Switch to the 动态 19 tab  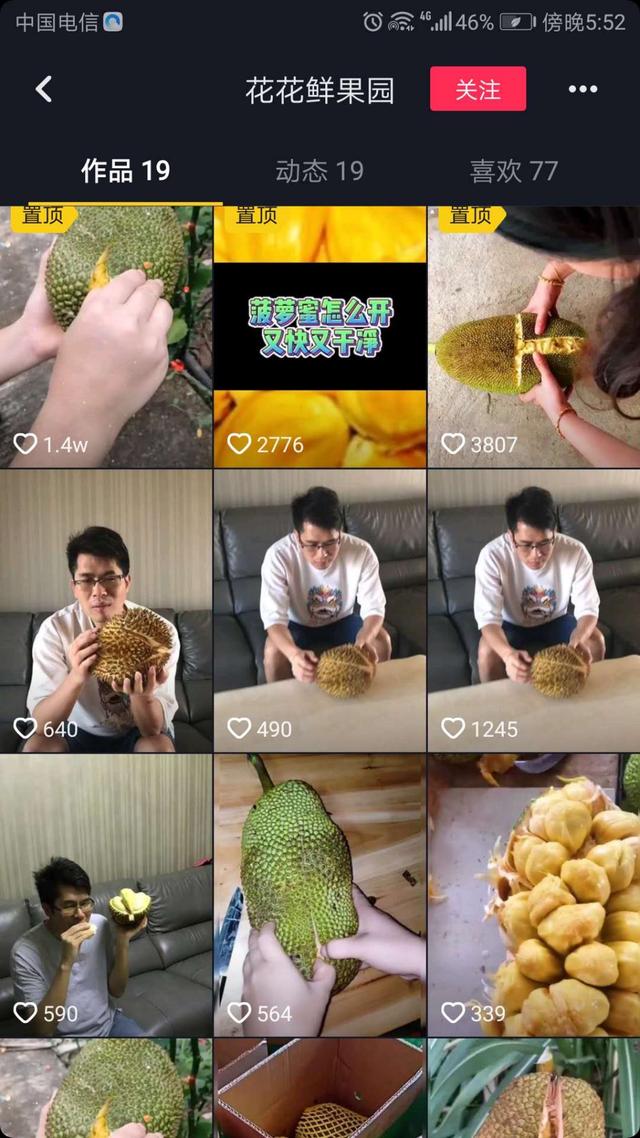[319, 171]
